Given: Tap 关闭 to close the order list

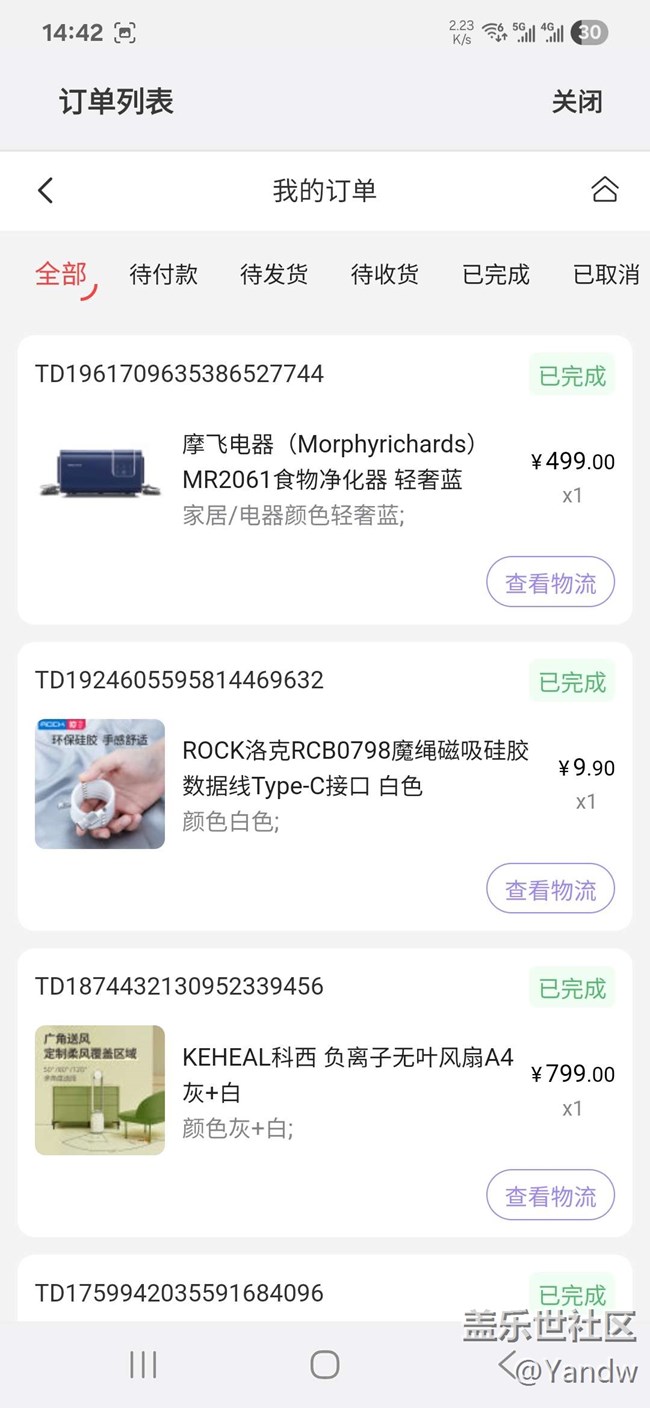Looking at the screenshot, I should point(577,102).
